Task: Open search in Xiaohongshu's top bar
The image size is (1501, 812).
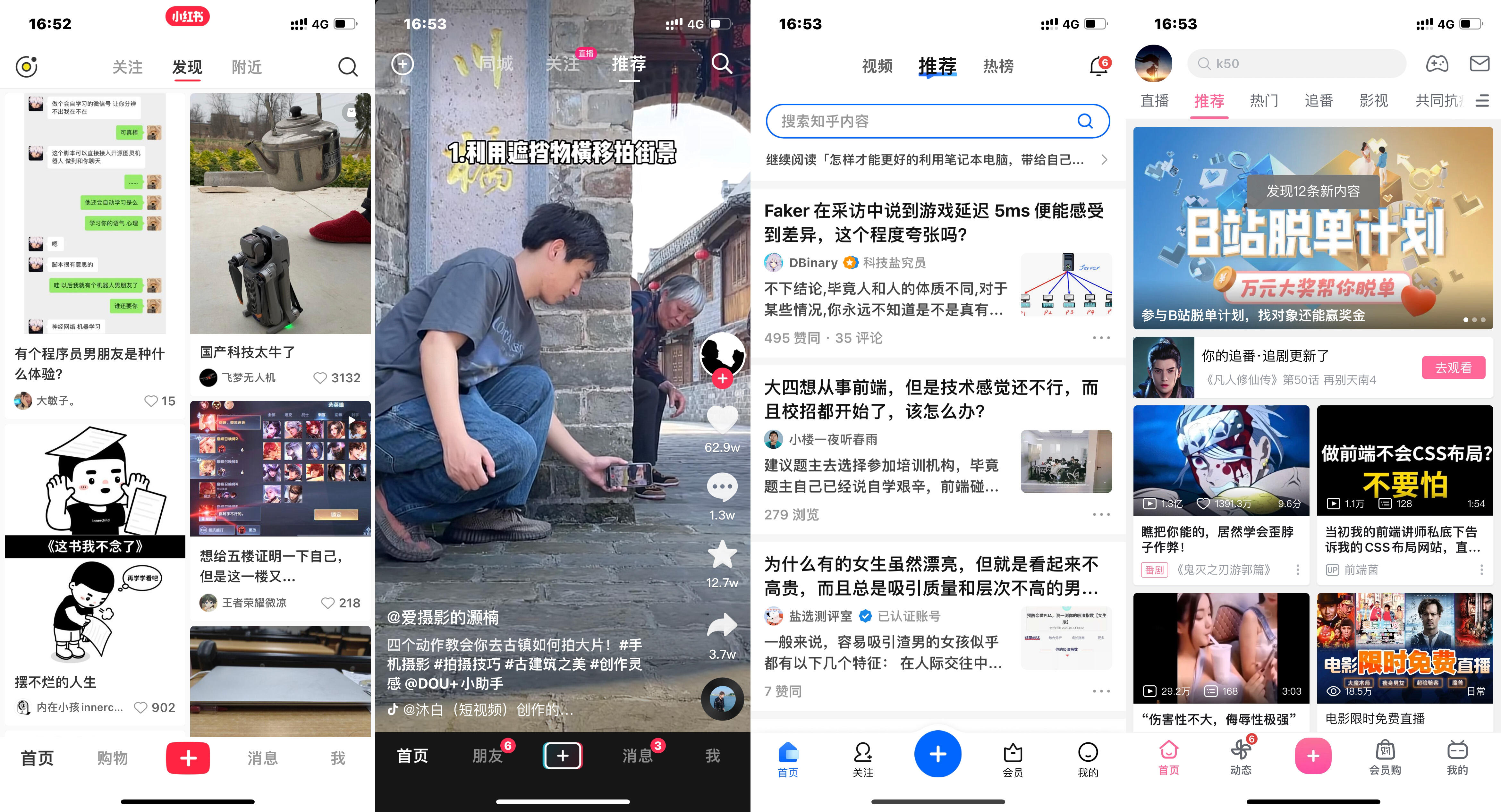Action: 348,67
